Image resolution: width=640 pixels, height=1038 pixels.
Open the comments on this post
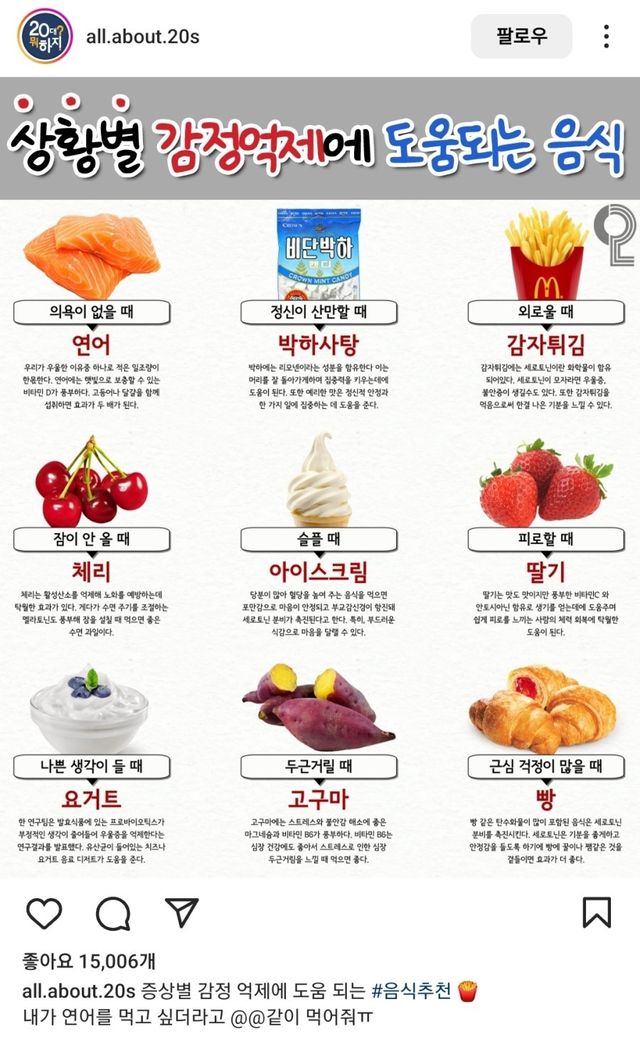113,912
